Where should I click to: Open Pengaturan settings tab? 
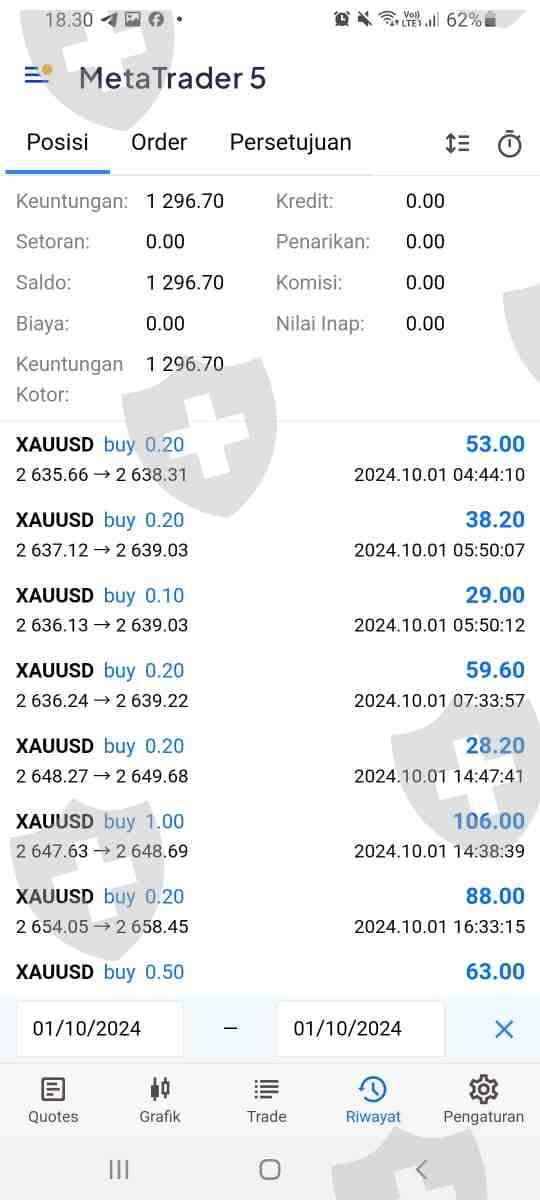[483, 1100]
